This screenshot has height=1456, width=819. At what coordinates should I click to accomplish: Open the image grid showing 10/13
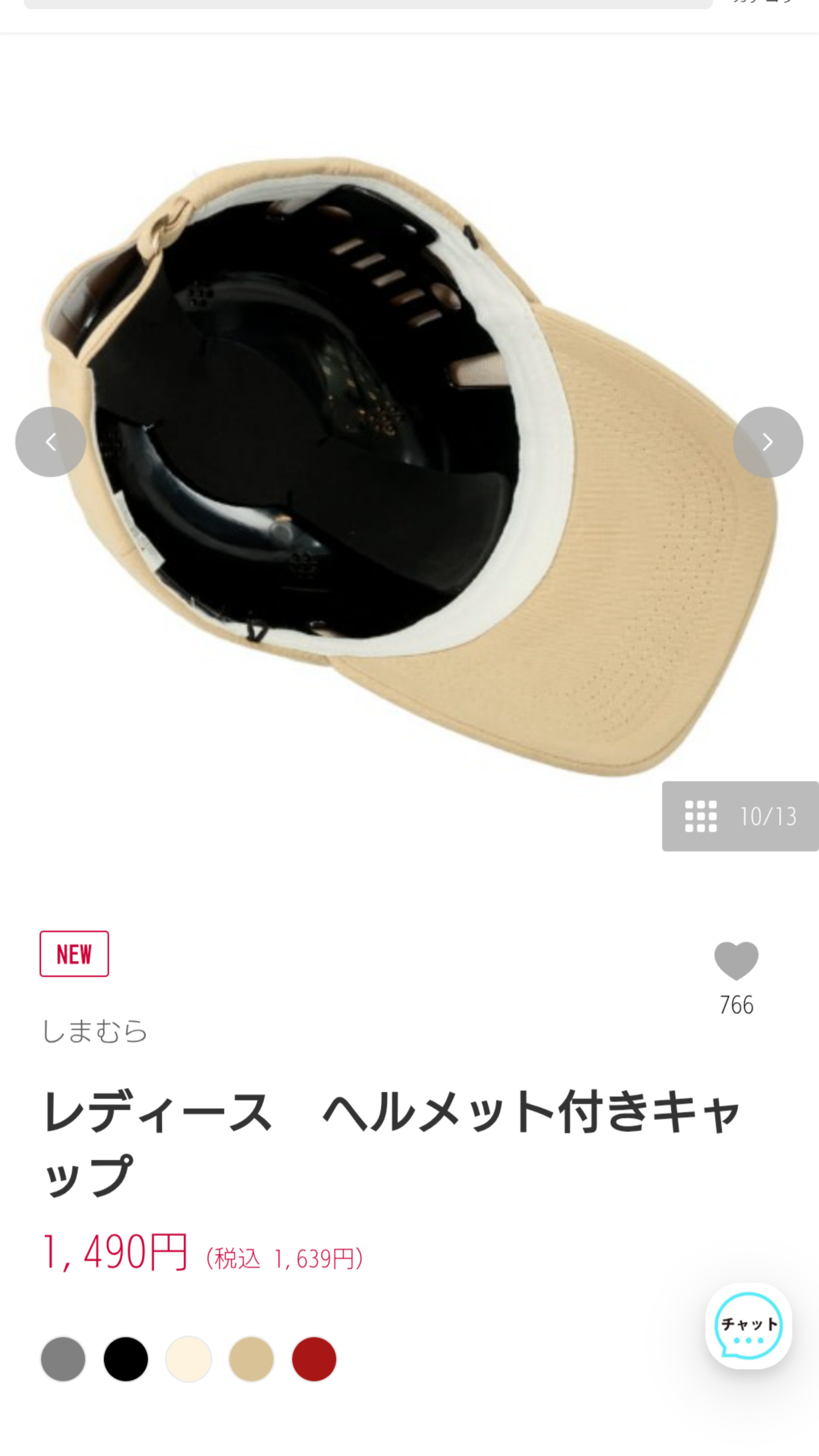click(x=740, y=816)
